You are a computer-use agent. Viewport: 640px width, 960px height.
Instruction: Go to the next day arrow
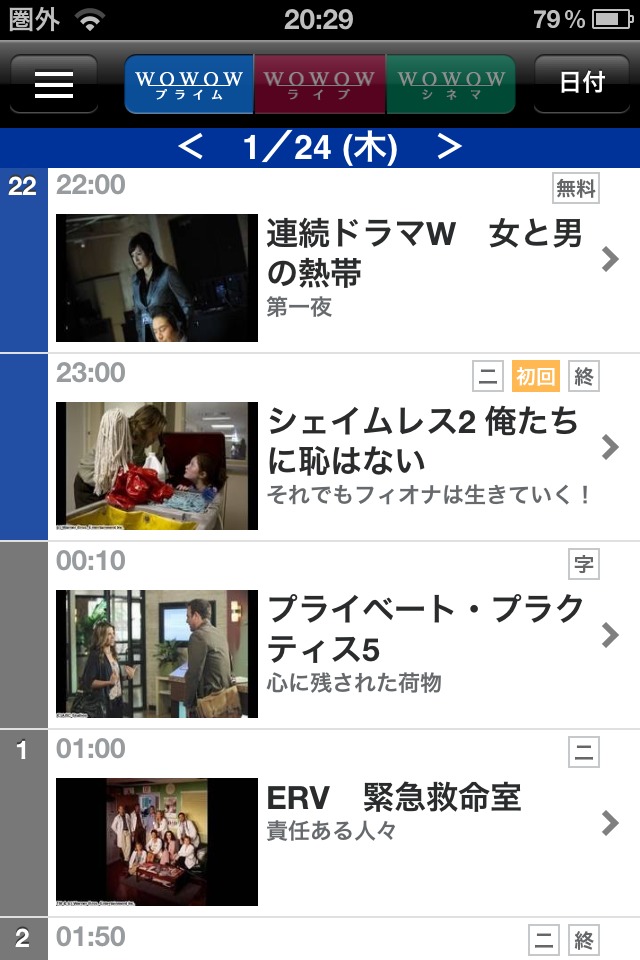(x=450, y=148)
